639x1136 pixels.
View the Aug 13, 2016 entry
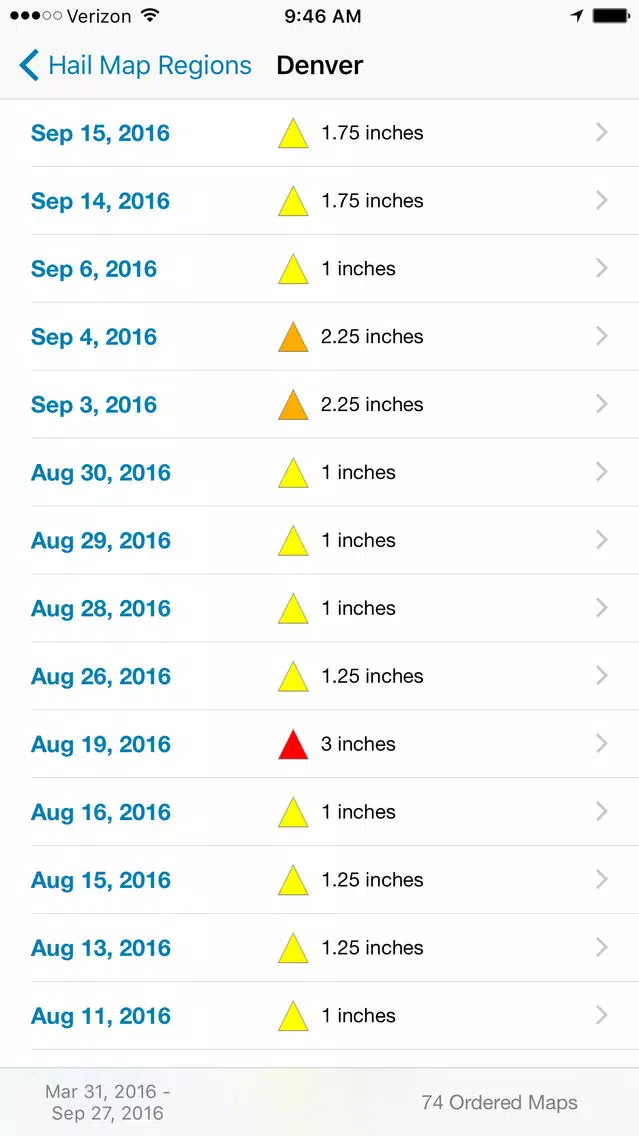coord(320,948)
